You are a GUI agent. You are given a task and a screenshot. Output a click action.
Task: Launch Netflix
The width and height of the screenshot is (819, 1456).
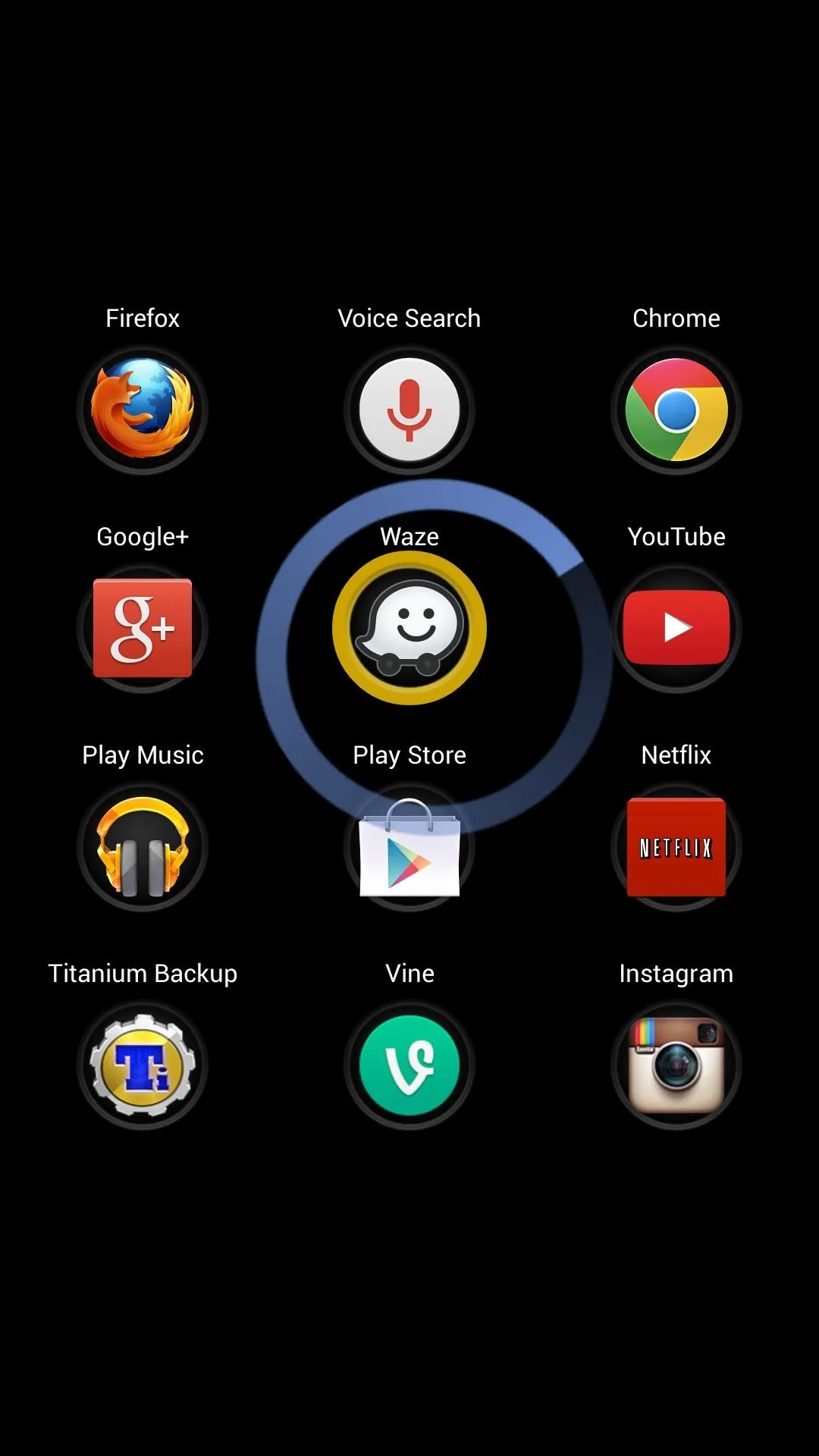676,846
